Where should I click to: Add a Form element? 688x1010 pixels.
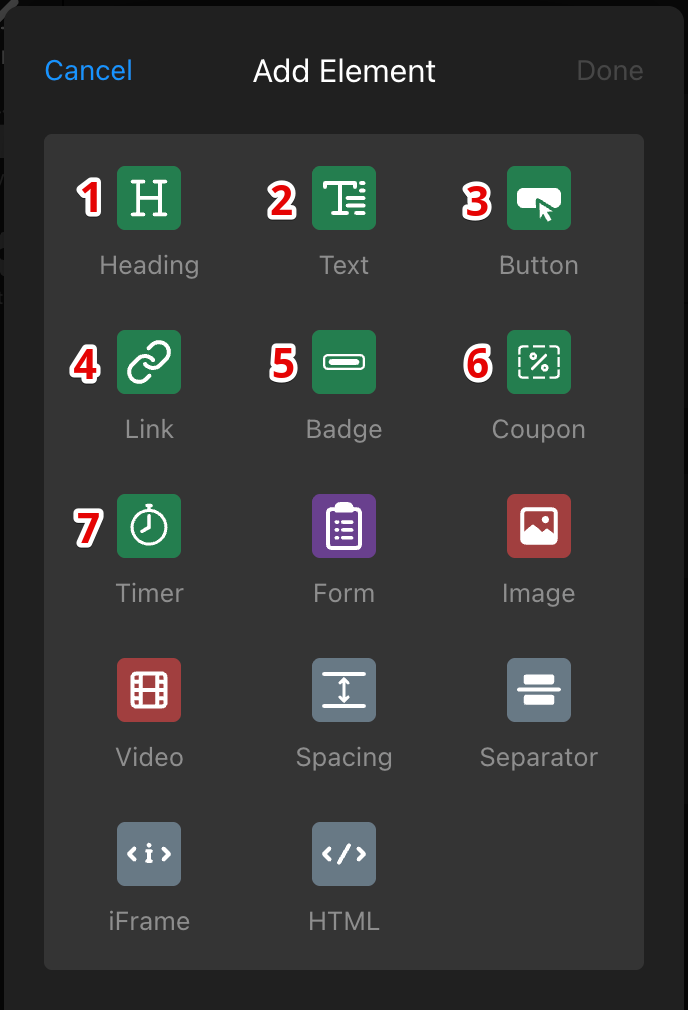pyautogui.click(x=344, y=526)
